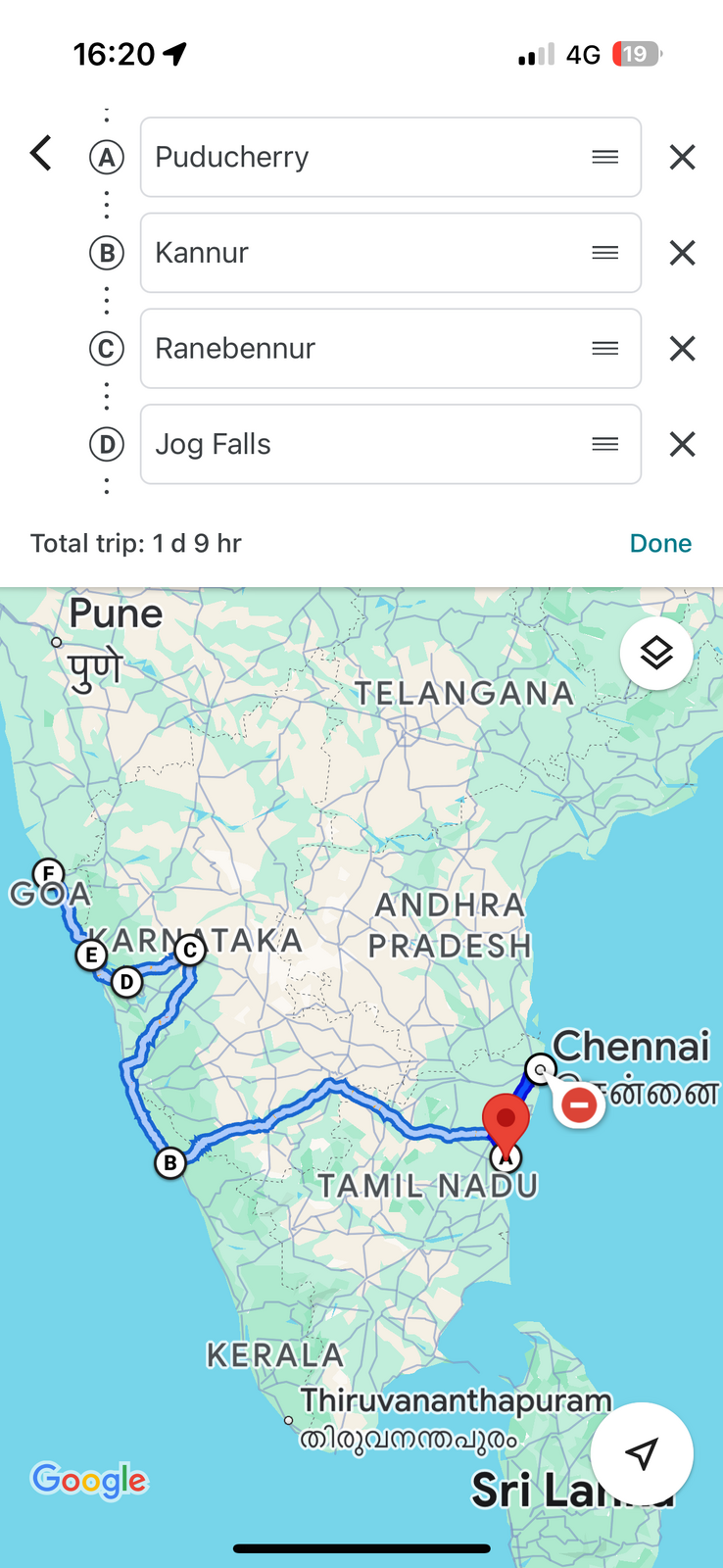
Task: Tap Done to confirm stops
Action: tap(660, 543)
